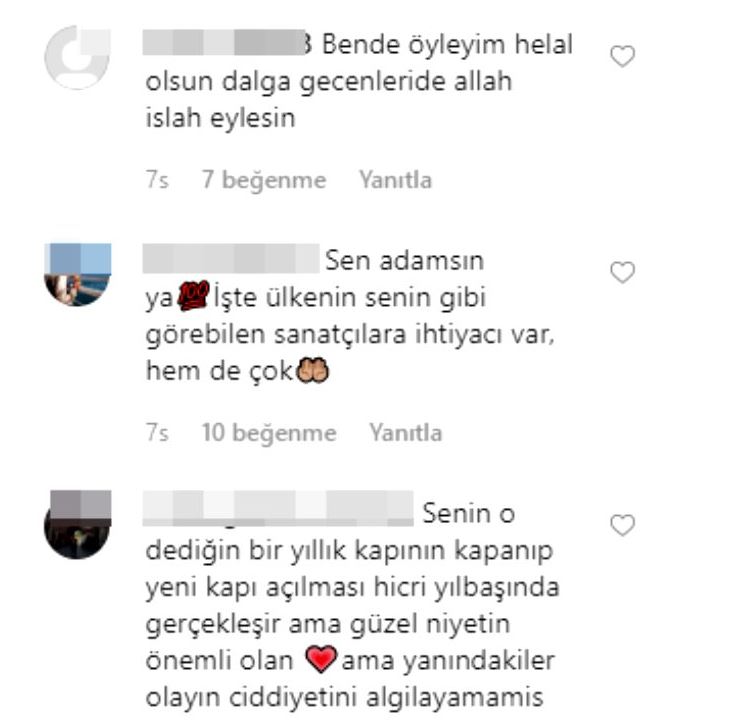Open avatar of 'Sen adamsın ya' commenter
This screenshot has width=743, height=728.
pyautogui.click(x=77, y=272)
